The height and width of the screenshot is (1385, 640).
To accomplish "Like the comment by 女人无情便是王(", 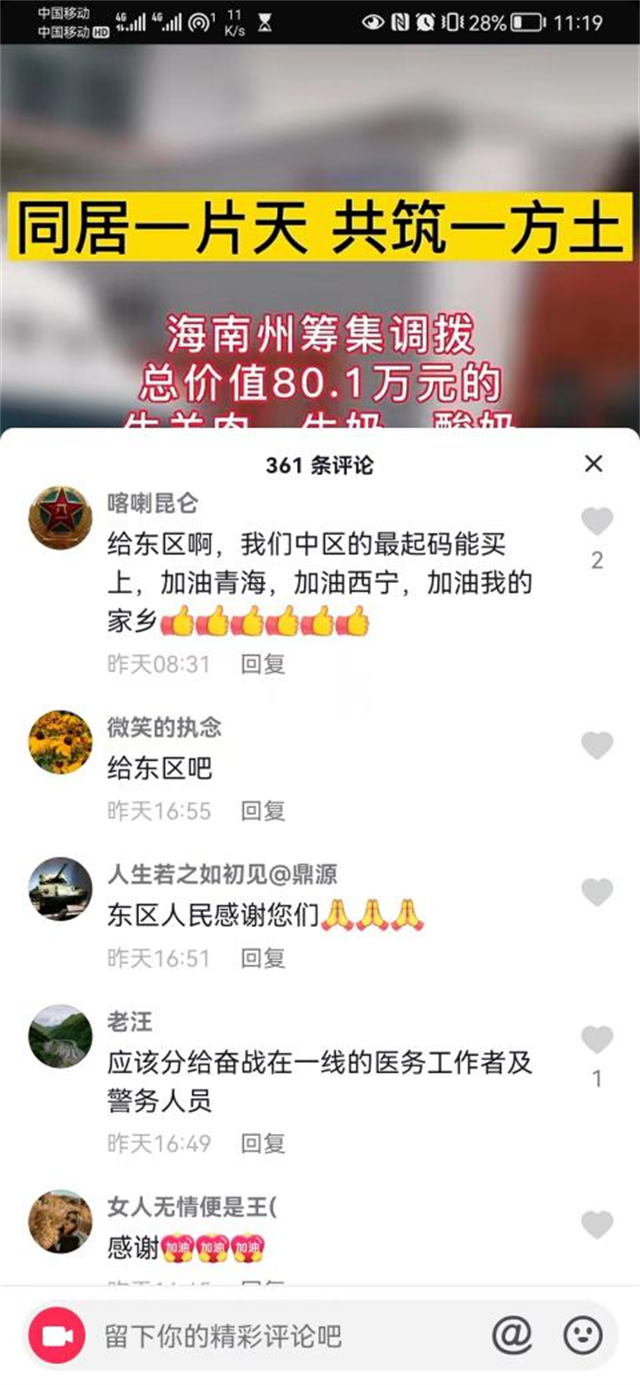I will [597, 1224].
